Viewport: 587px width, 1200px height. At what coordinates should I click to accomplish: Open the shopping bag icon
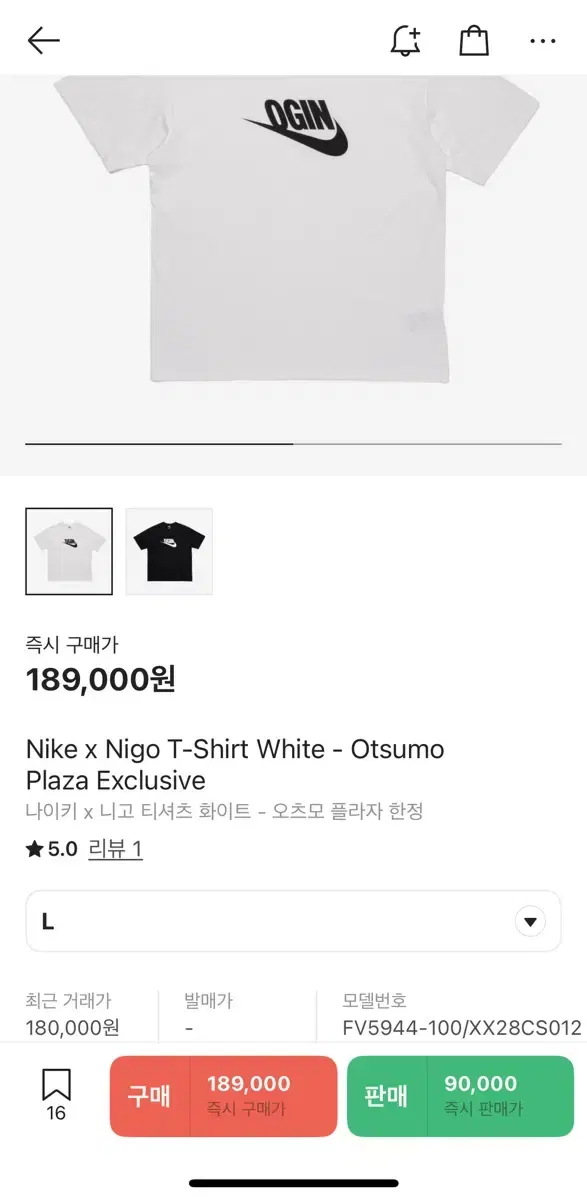pos(474,41)
